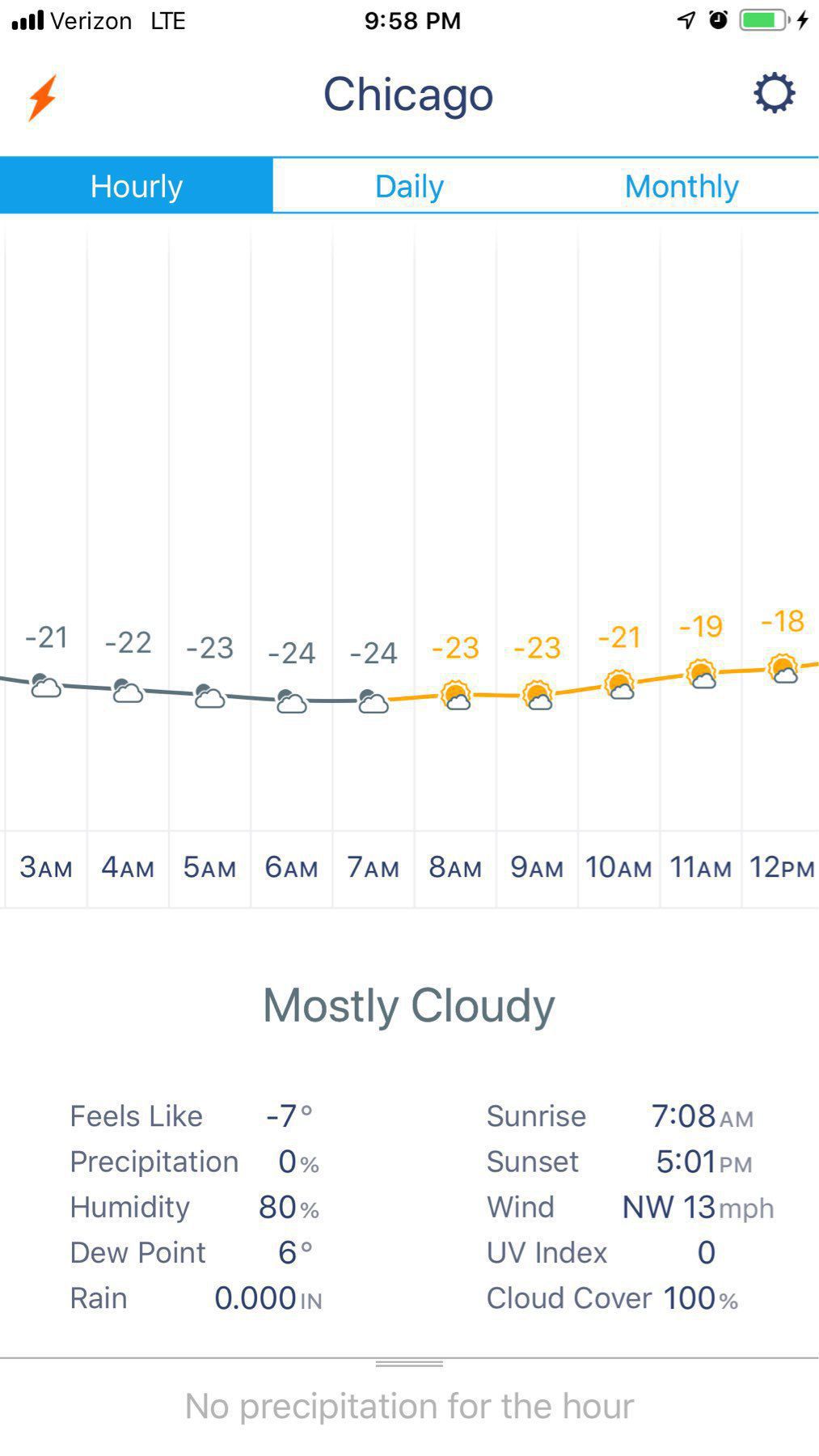
Task: Switch to the Monthly tab
Action: [682, 186]
